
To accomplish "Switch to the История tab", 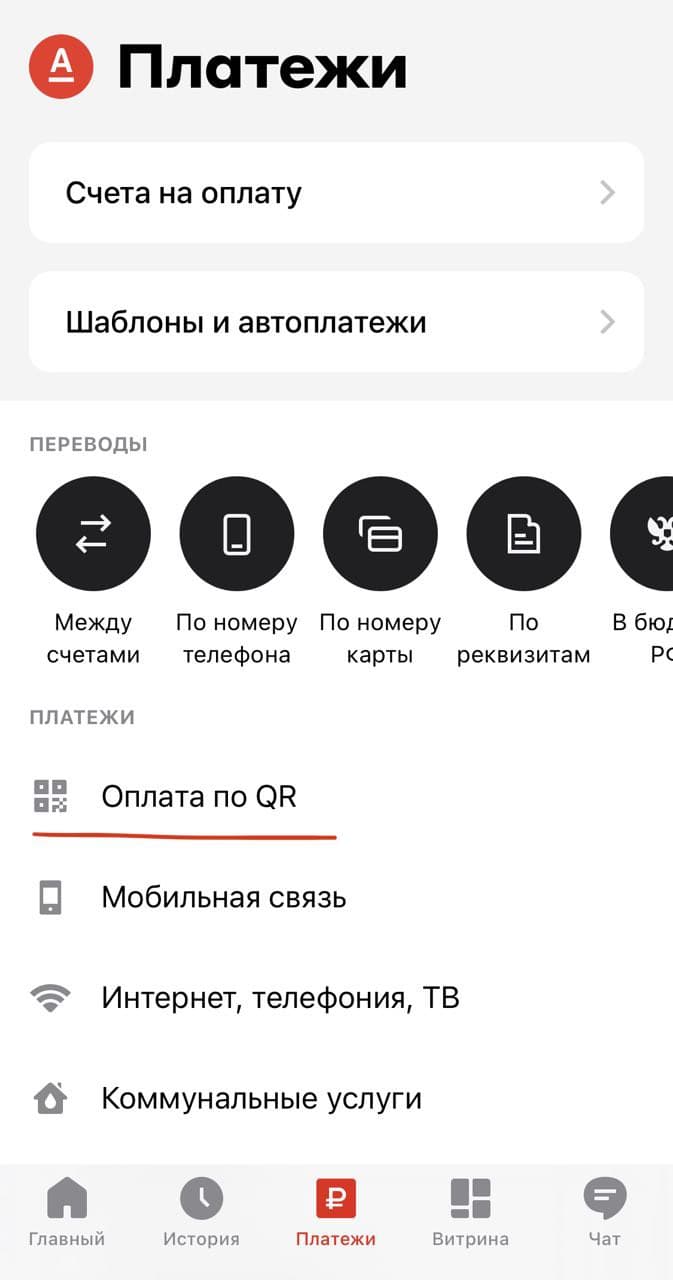I will coord(201,1212).
